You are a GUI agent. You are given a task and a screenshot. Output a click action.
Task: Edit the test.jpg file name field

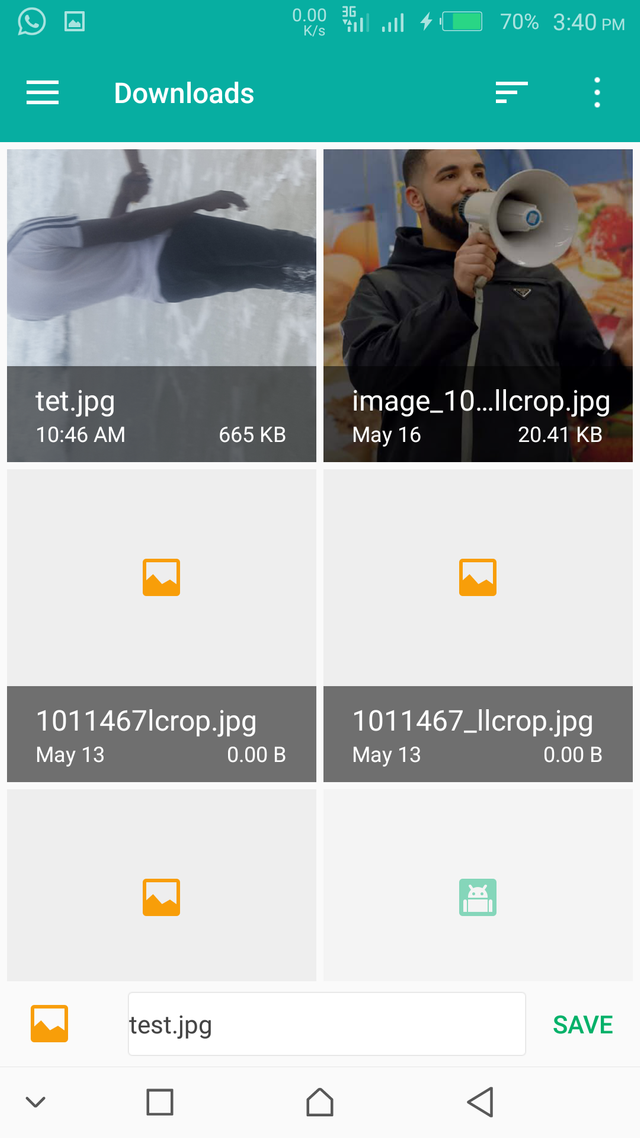click(x=326, y=1024)
